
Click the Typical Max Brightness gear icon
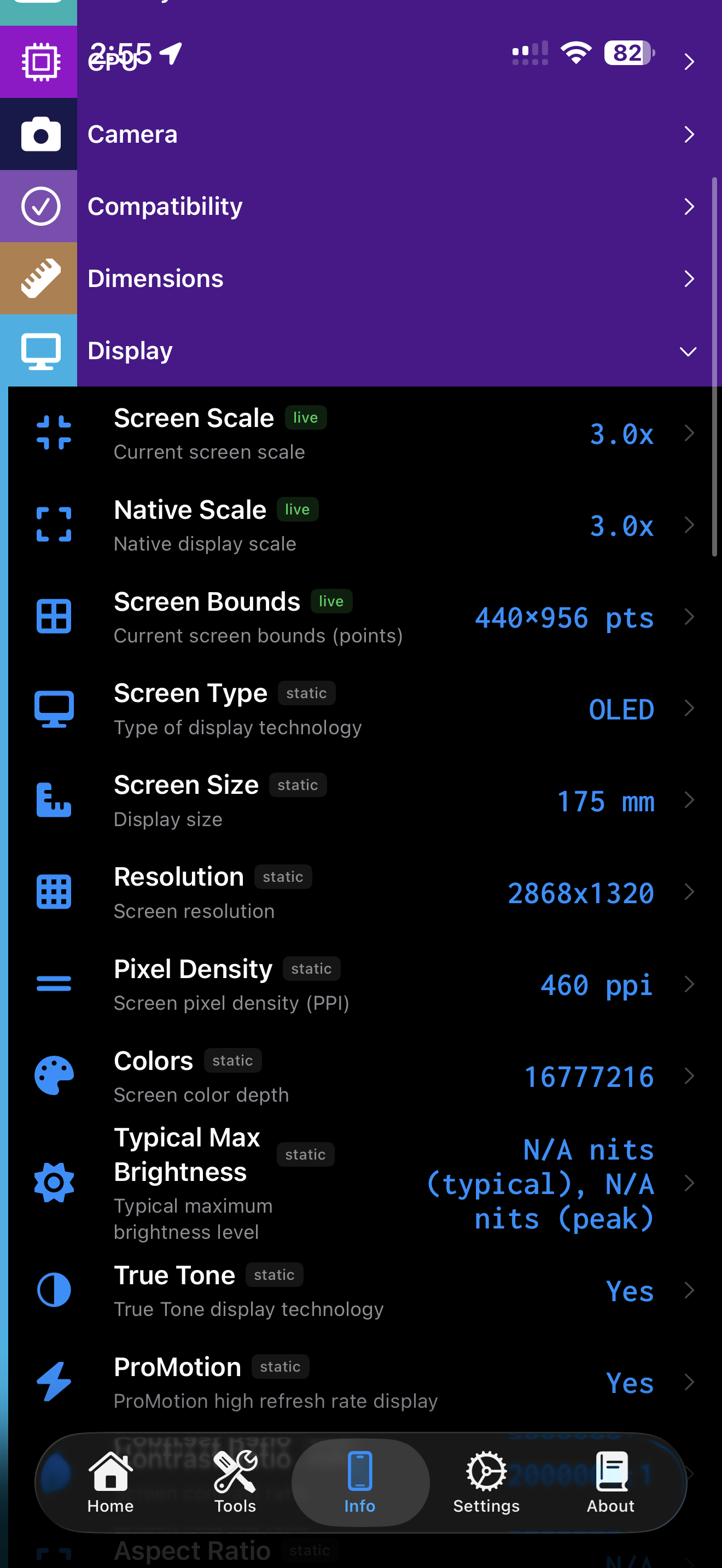coord(54,1181)
